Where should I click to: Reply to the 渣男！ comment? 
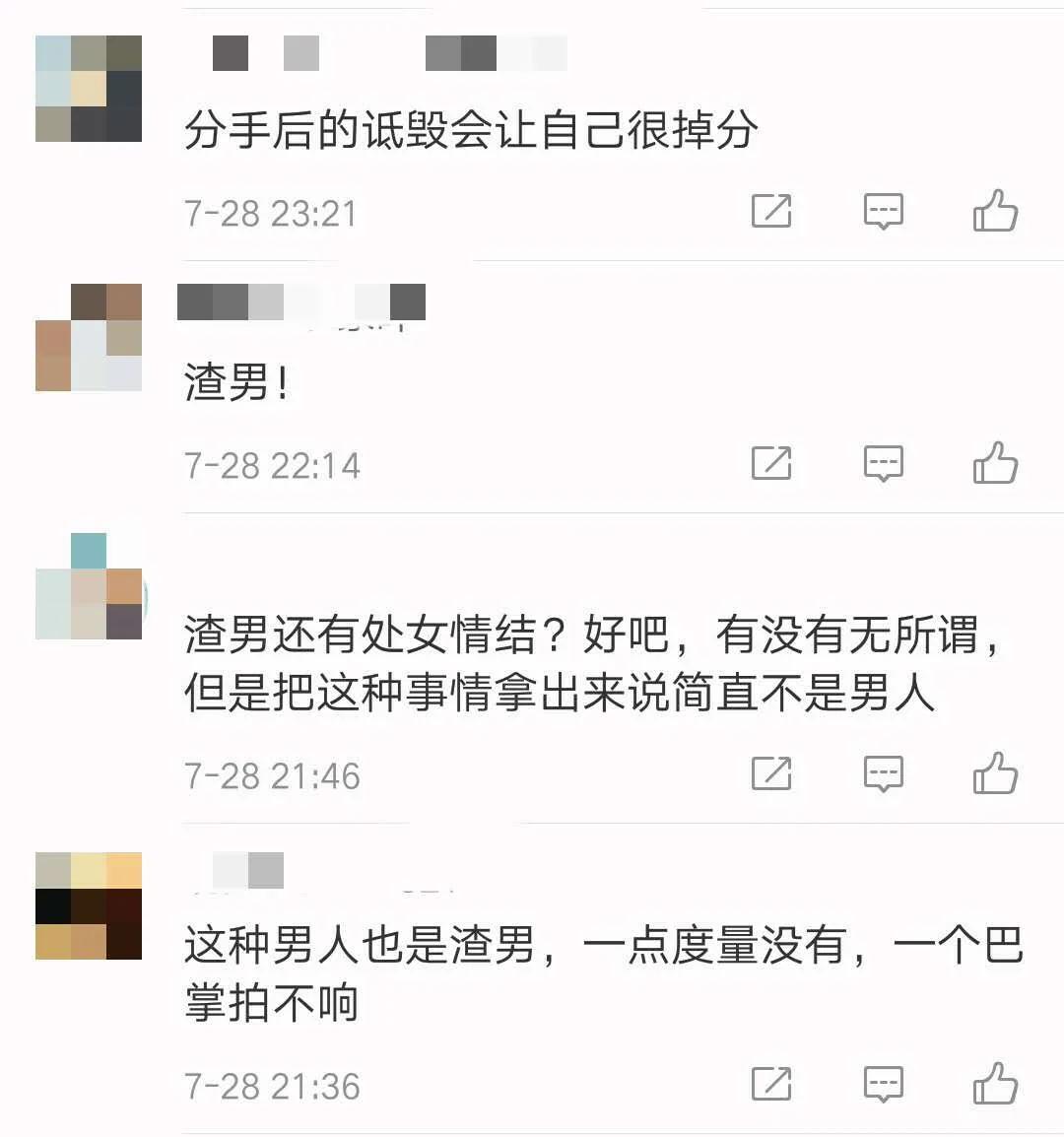[883, 463]
